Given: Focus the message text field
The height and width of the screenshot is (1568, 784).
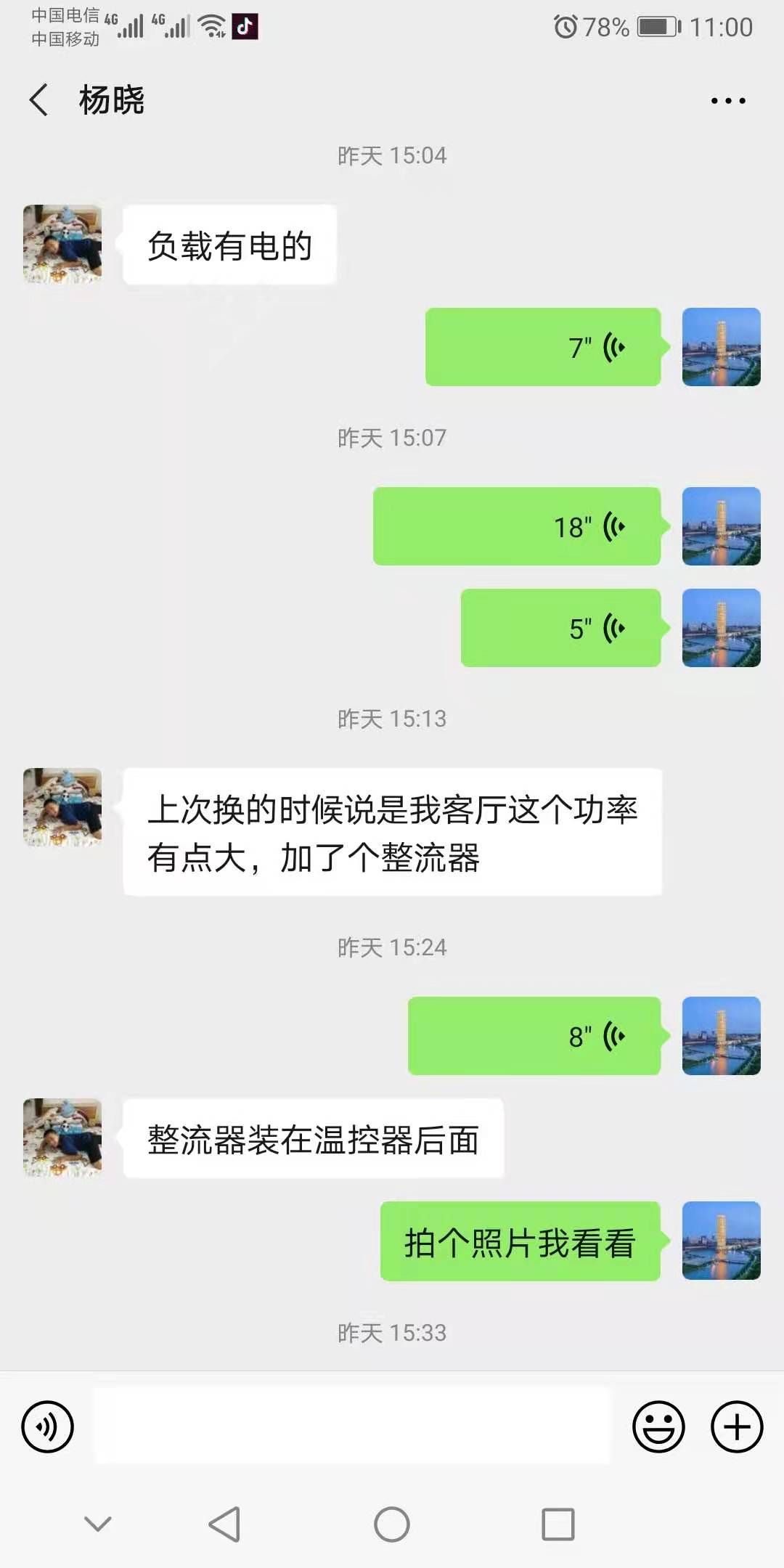Looking at the screenshot, I should (x=352, y=1427).
